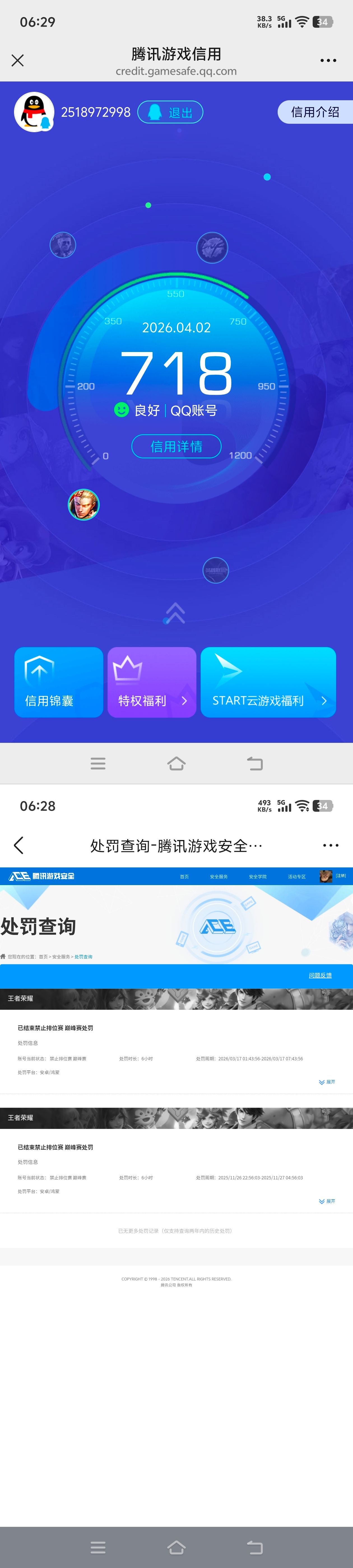Open the START云游戏福利 card

(268, 682)
